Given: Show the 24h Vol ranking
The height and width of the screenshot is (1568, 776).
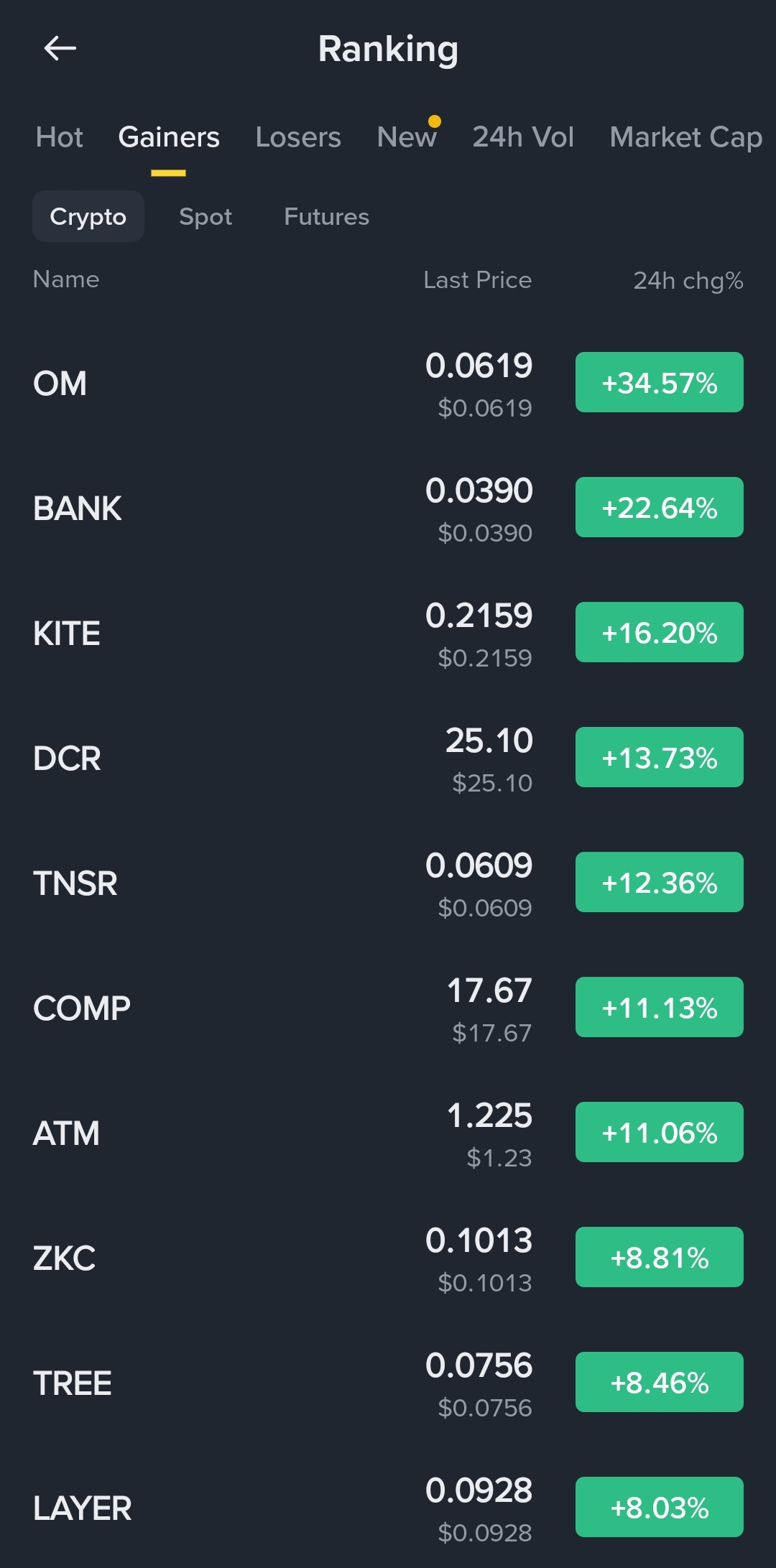Looking at the screenshot, I should (523, 137).
